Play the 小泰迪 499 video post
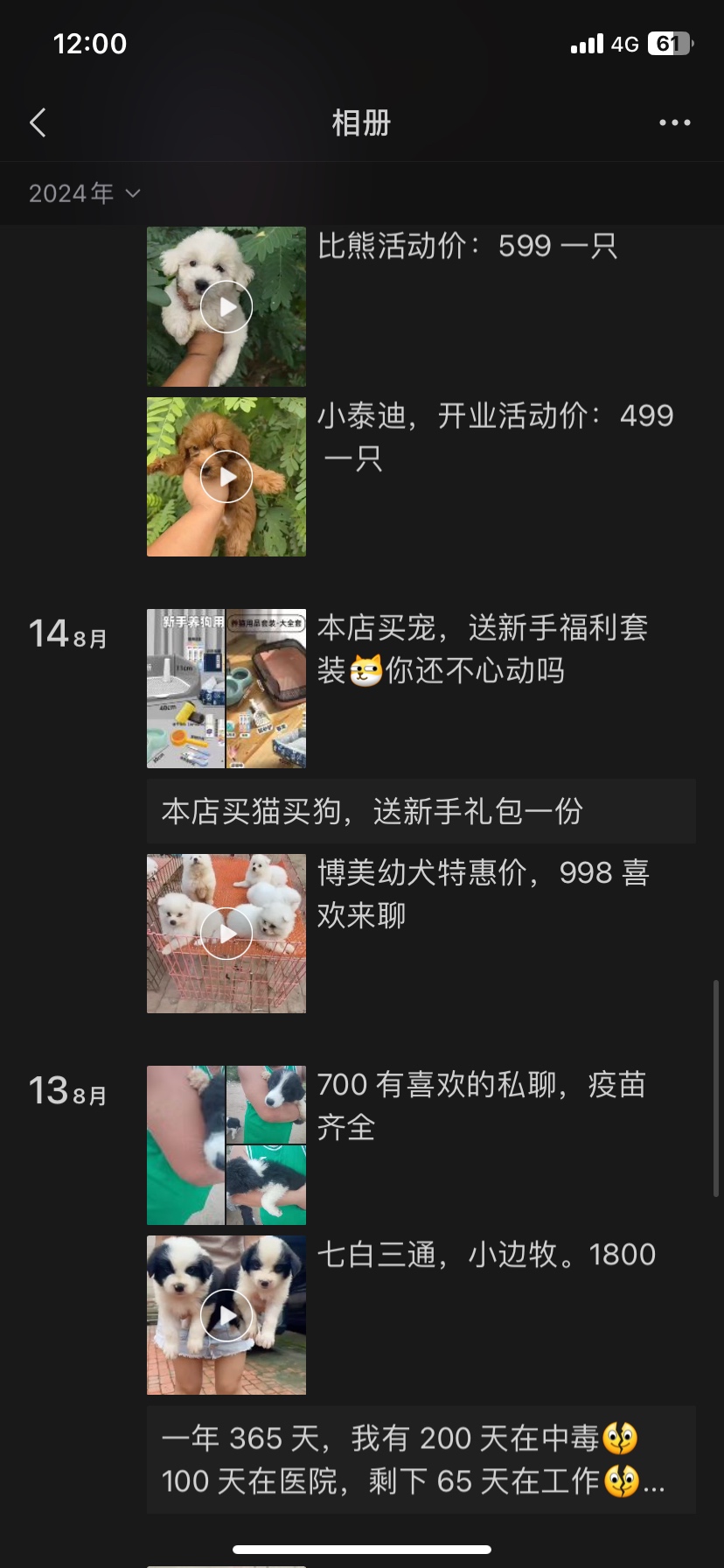The image size is (724, 1568). [x=226, y=477]
